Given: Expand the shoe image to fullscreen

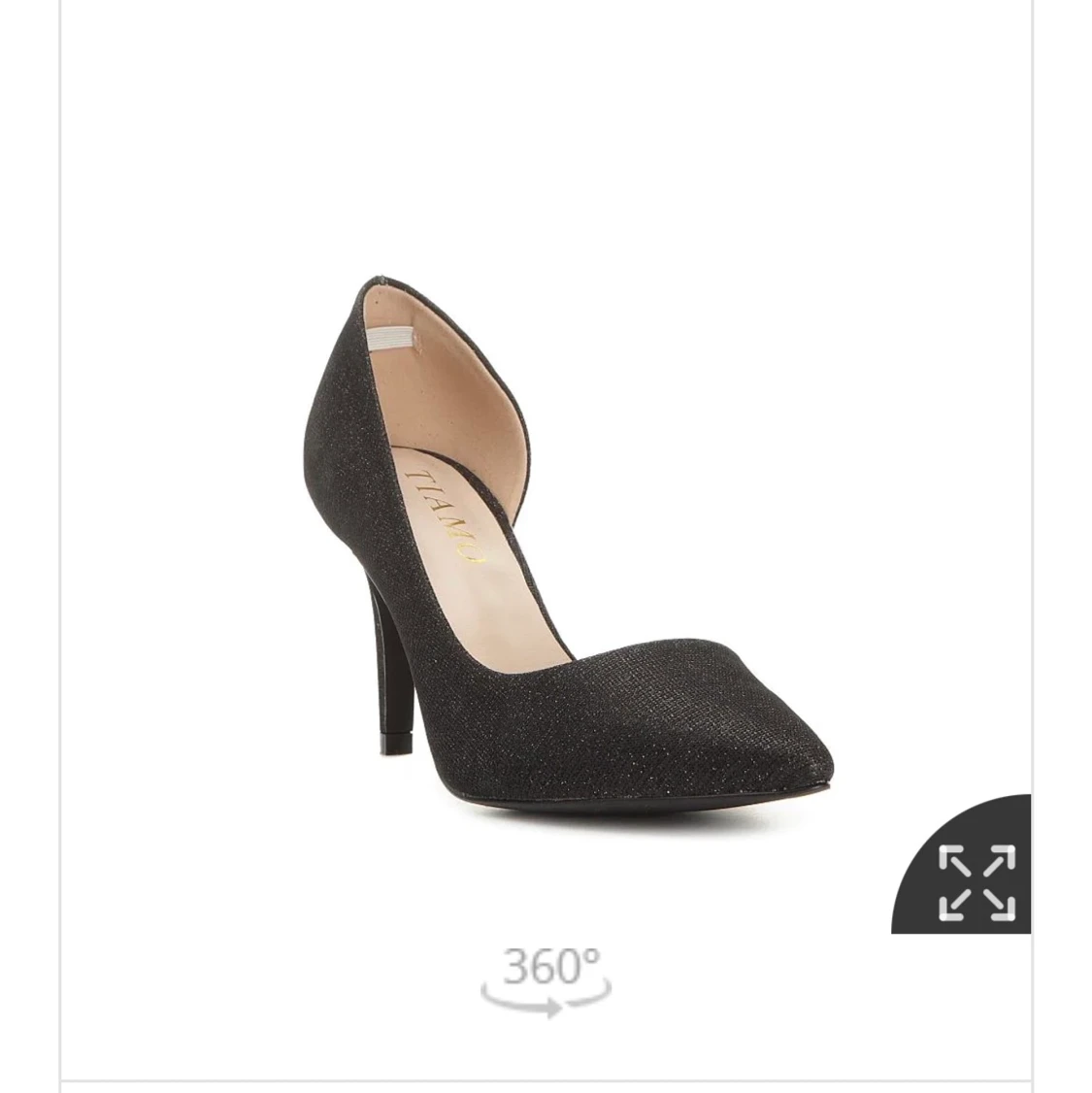Looking at the screenshot, I should (x=976, y=880).
